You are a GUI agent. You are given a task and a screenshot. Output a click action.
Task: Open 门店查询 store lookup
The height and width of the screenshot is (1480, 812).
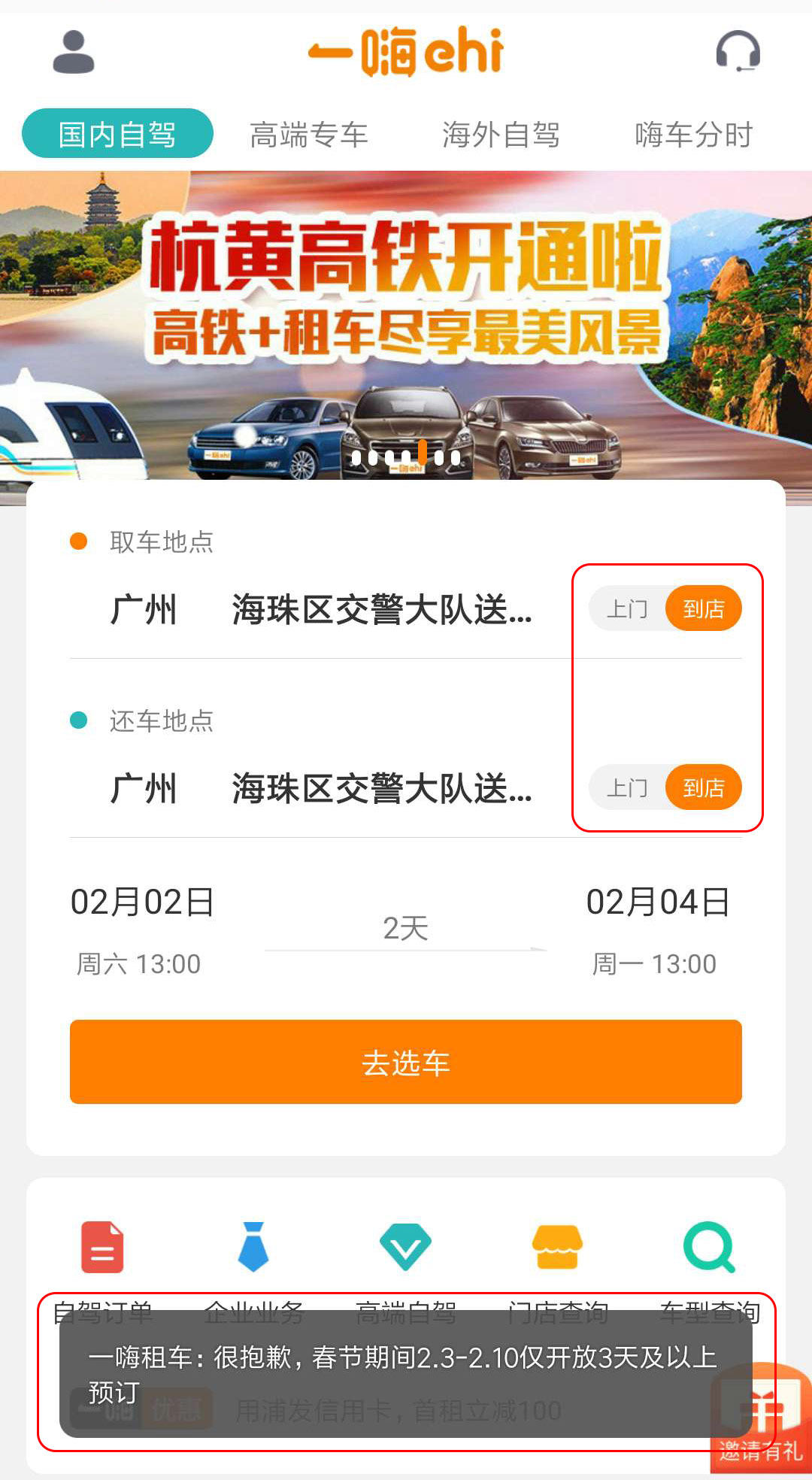557,1250
